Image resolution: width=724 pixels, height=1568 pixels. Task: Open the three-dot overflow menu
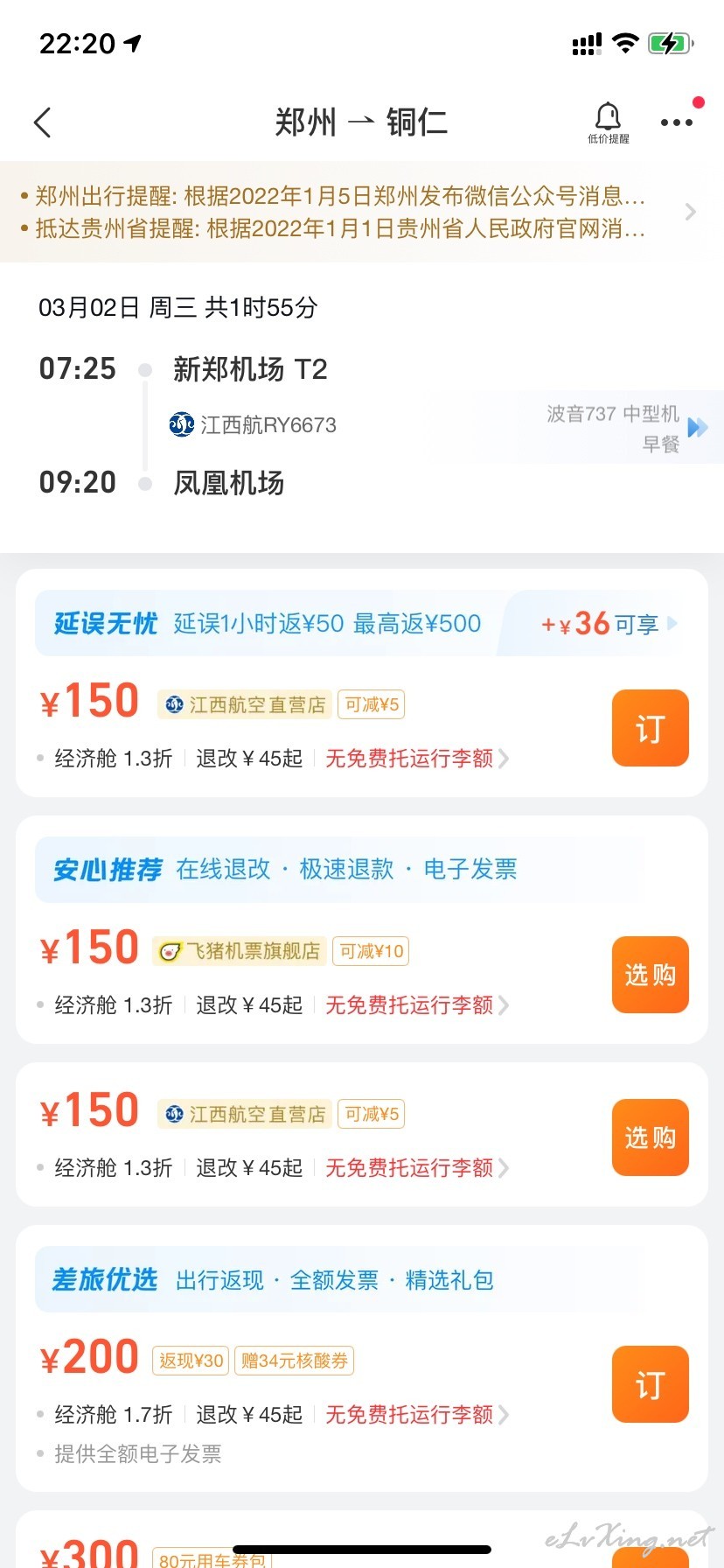[x=677, y=122]
